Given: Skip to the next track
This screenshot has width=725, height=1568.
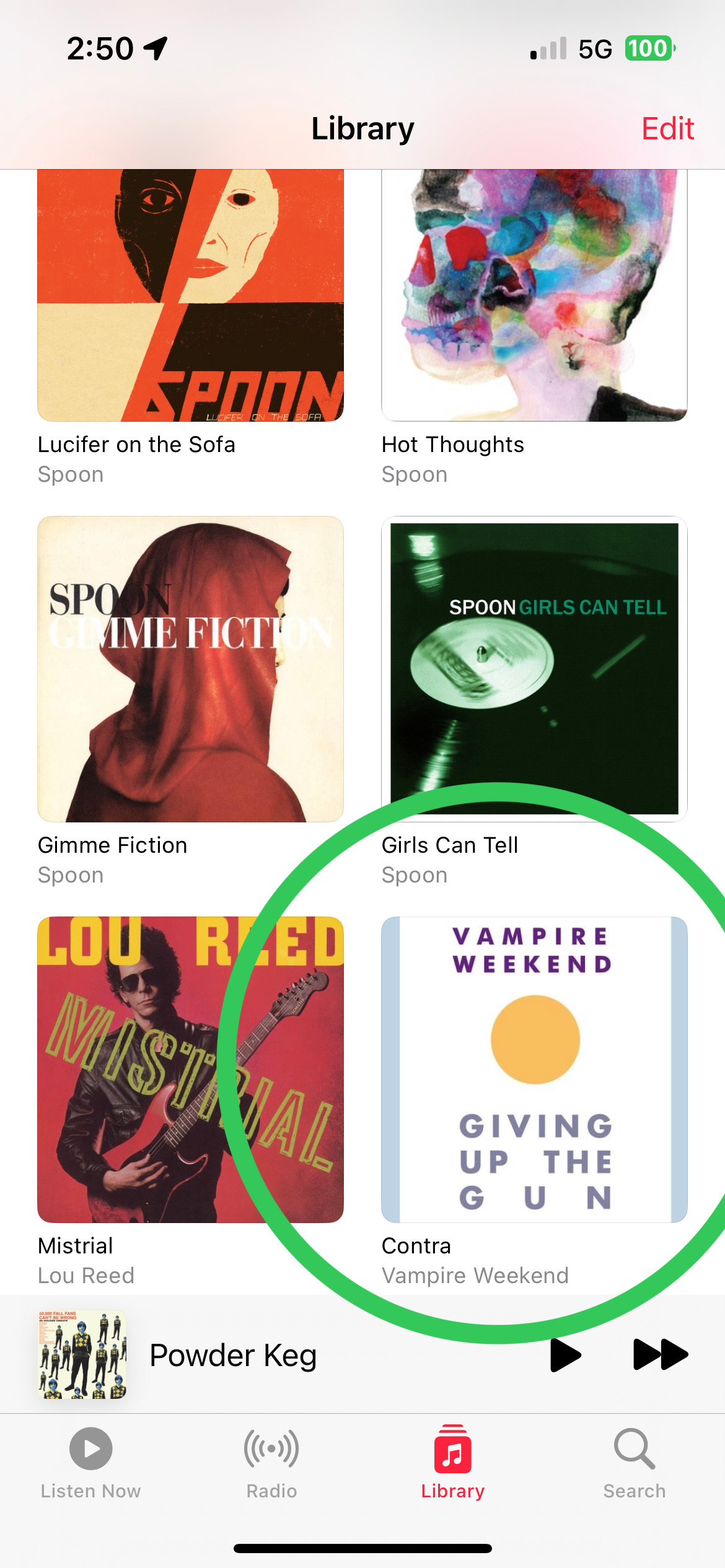Looking at the screenshot, I should 660,1354.
